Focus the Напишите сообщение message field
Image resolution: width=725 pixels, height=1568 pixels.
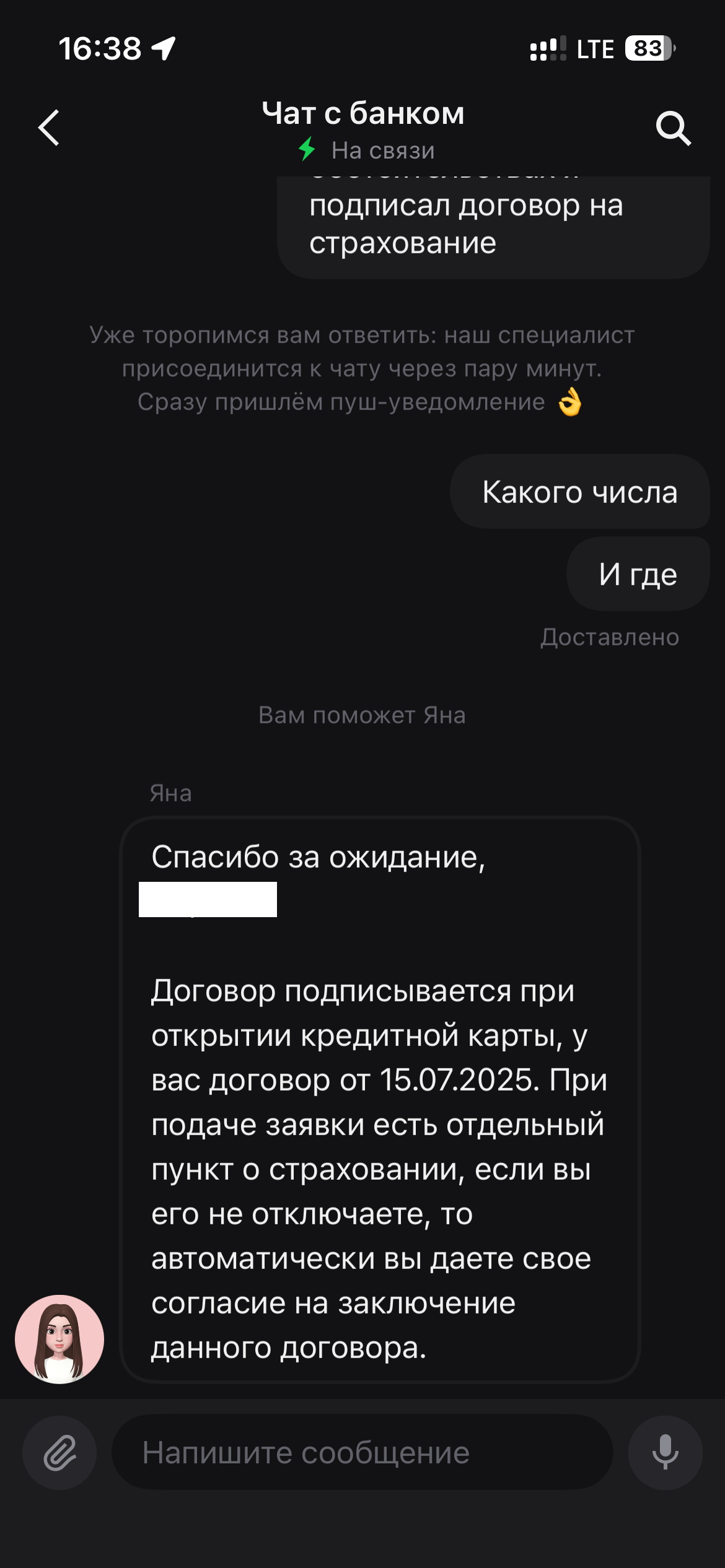(362, 1452)
